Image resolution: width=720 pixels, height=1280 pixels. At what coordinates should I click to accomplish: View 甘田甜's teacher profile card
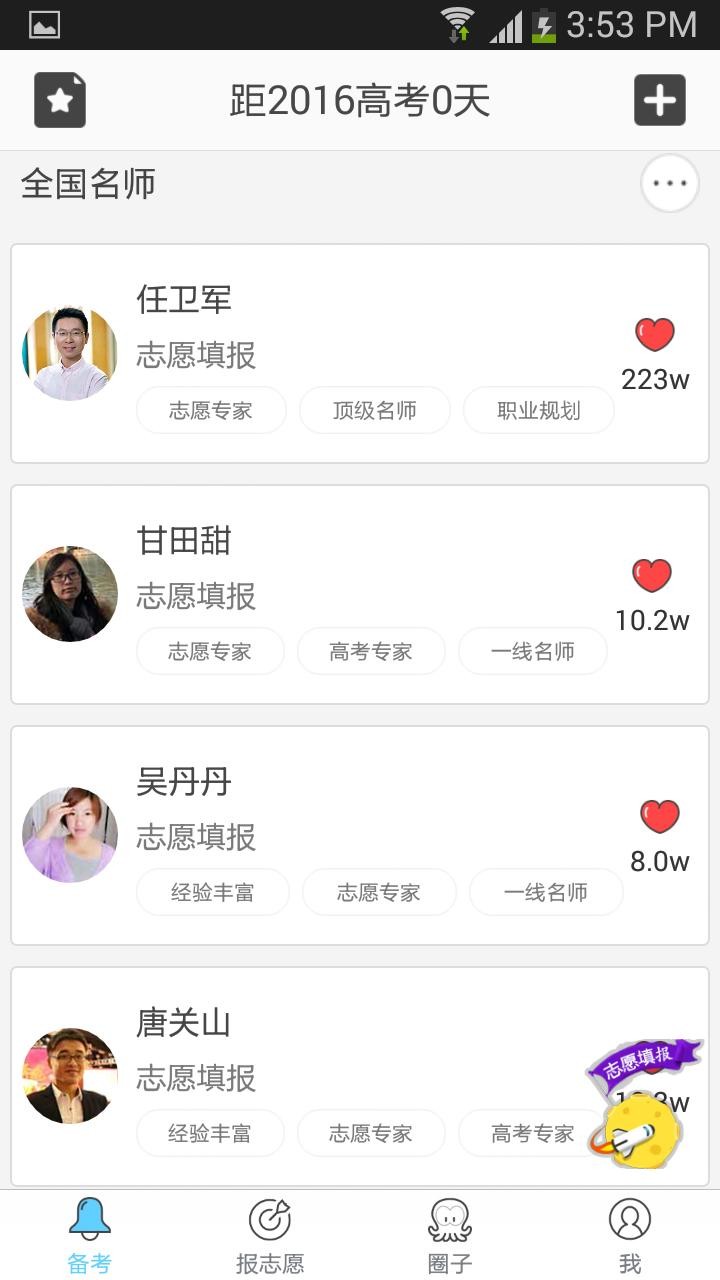(x=360, y=594)
